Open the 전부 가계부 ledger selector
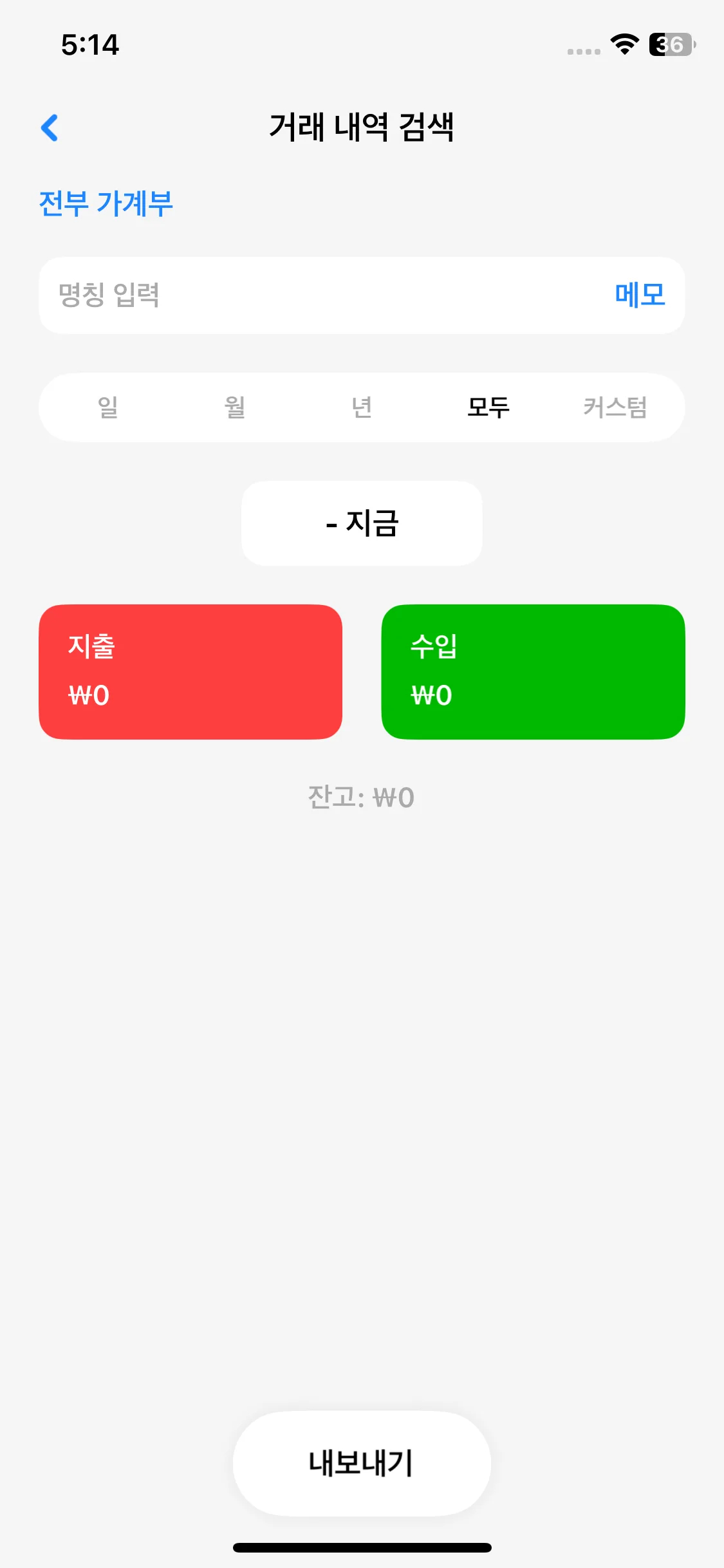 tap(106, 203)
